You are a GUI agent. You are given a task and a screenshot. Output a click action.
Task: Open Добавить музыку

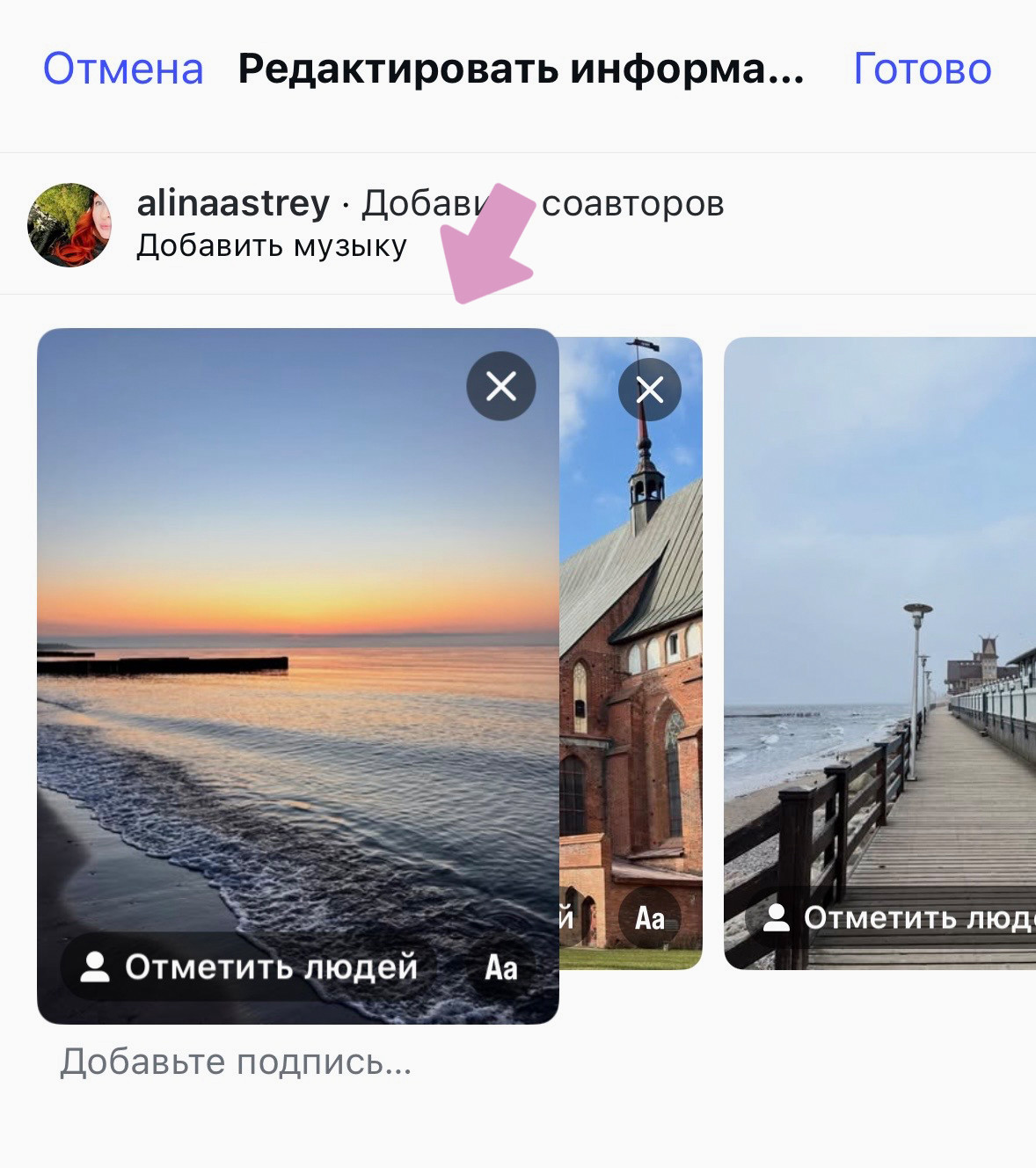(270, 246)
